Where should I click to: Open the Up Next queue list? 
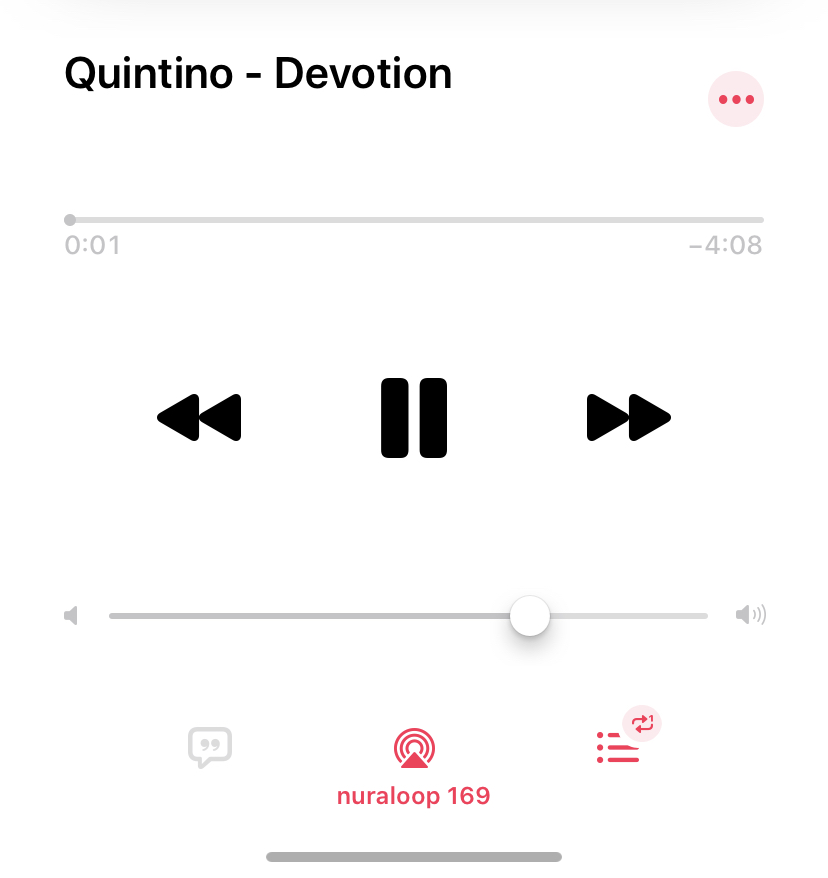(618, 747)
